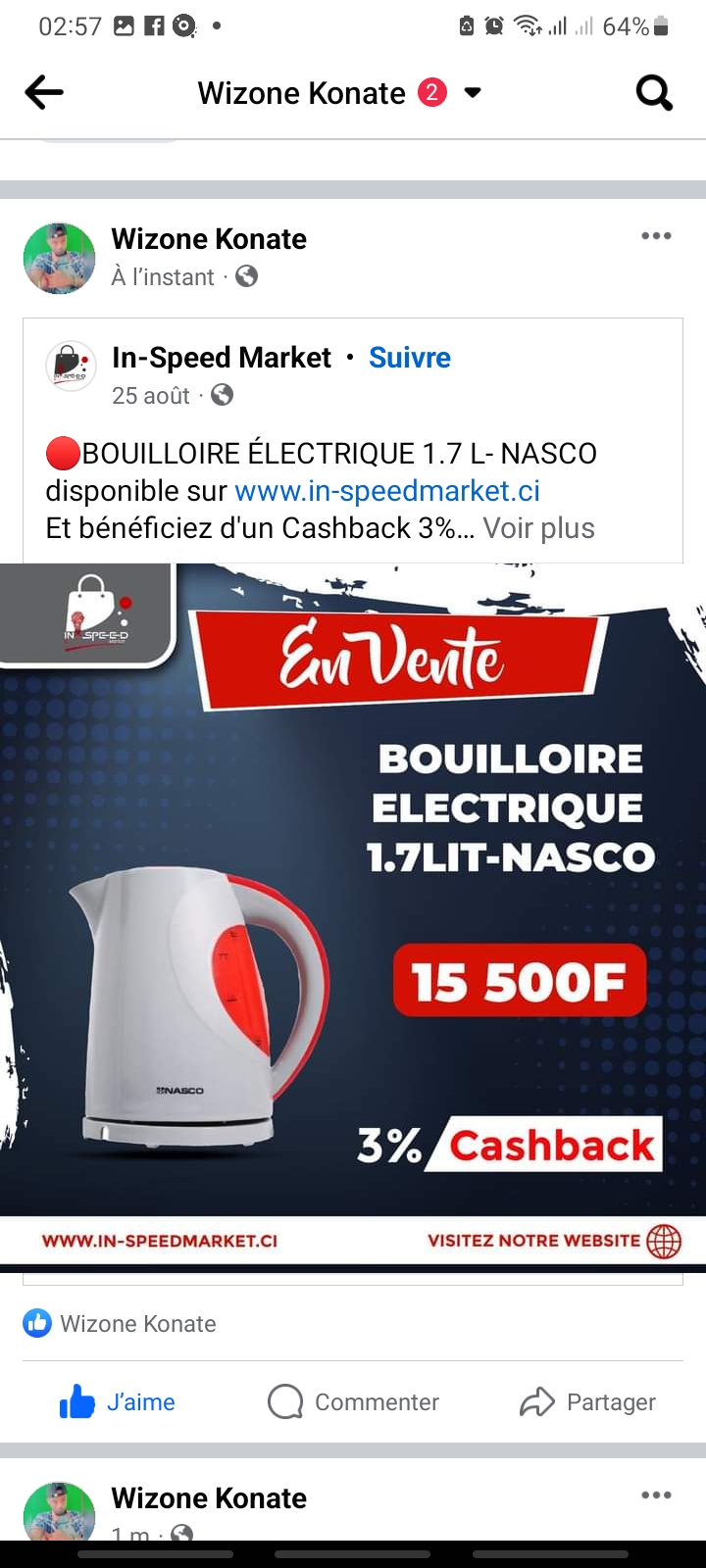The height and width of the screenshot is (1568, 706).
Task: Open the In-Speed Market page name
Action: point(222,358)
